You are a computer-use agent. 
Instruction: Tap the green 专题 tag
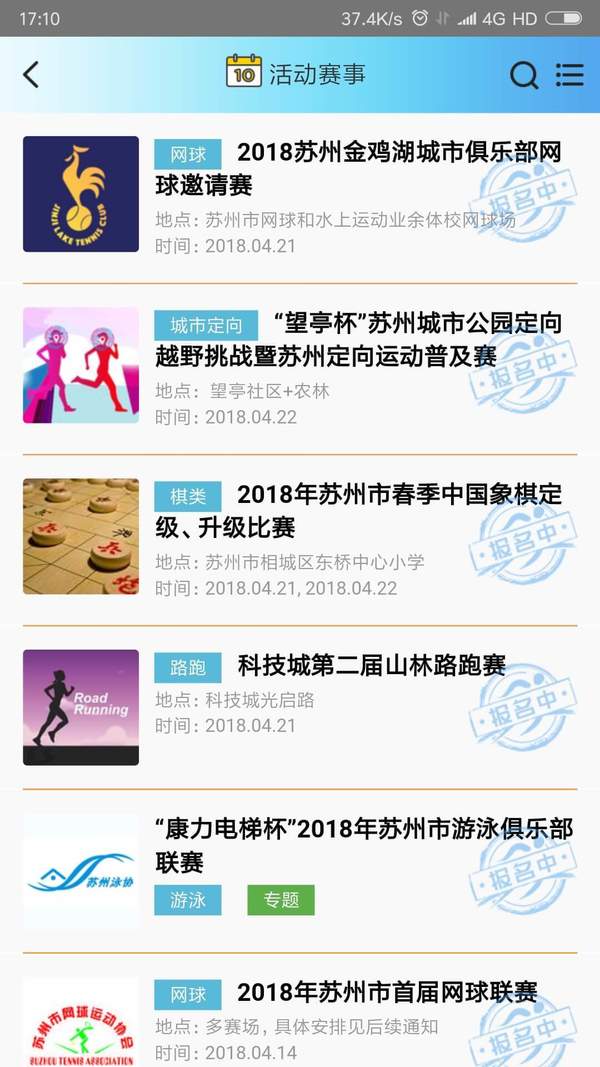[281, 900]
